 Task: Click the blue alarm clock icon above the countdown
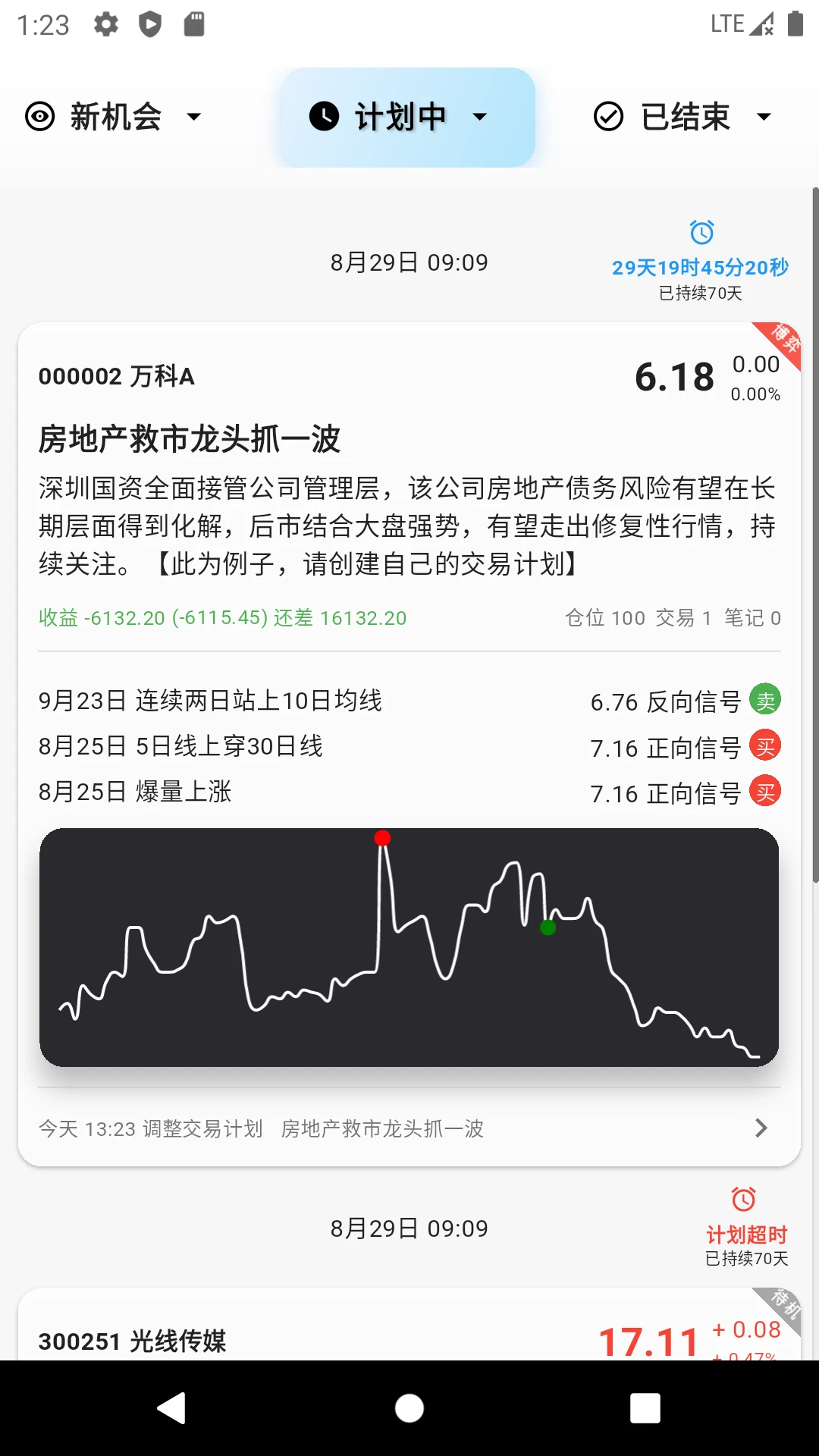click(x=701, y=232)
